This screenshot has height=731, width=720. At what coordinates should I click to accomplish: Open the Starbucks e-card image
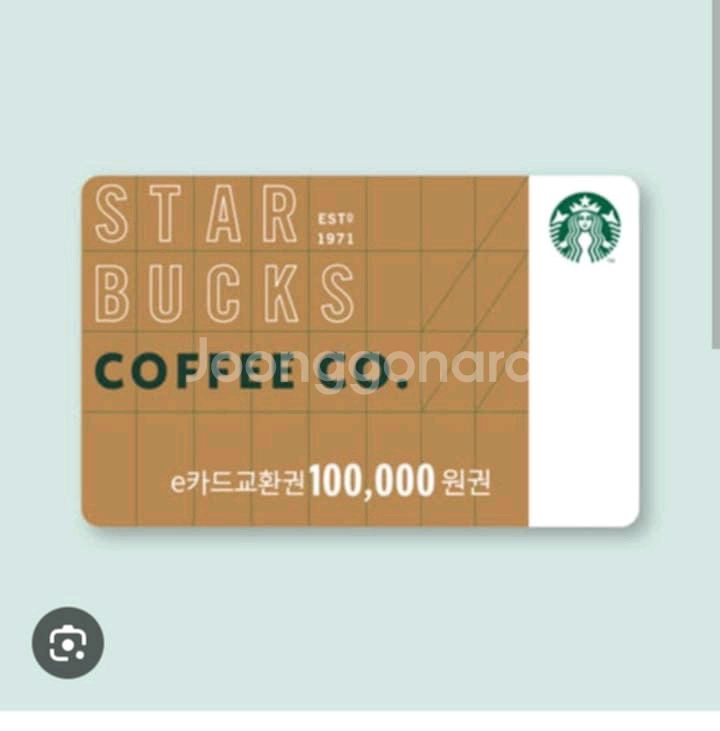tap(359, 350)
